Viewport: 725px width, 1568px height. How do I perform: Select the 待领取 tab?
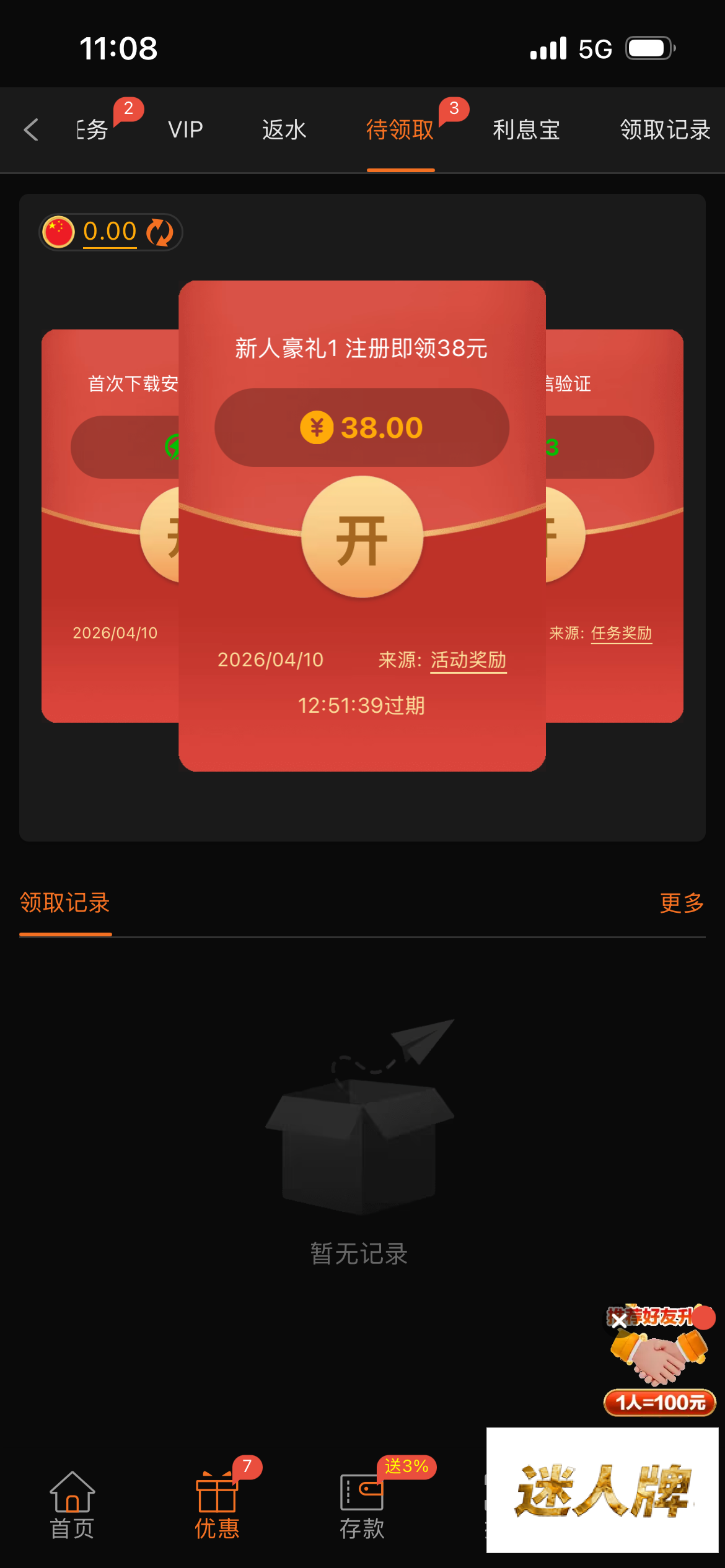(x=400, y=130)
